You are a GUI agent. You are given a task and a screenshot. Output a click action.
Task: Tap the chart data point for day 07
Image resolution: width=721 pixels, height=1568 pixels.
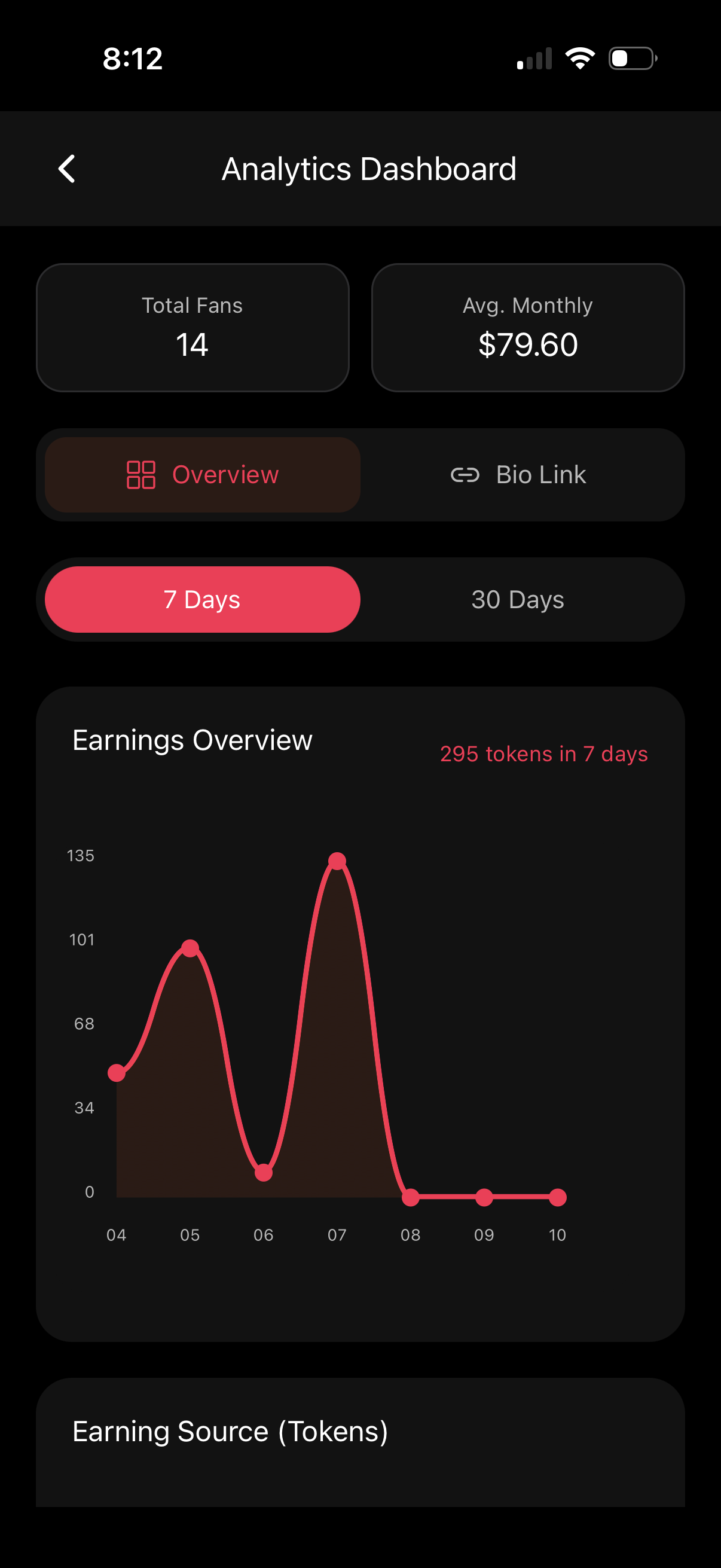coord(337,861)
